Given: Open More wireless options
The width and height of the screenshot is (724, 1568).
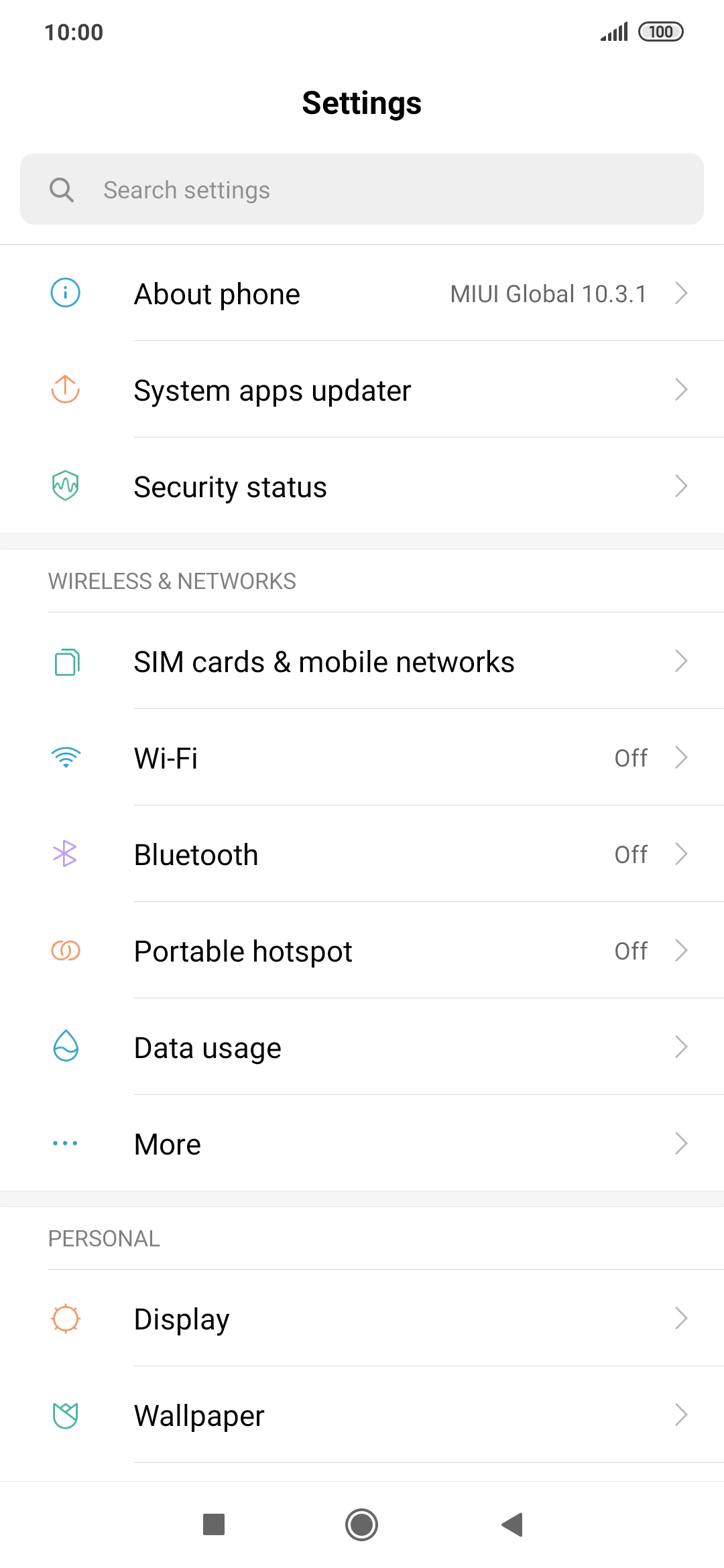Looking at the screenshot, I should pyautogui.click(x=362, y=1143).
